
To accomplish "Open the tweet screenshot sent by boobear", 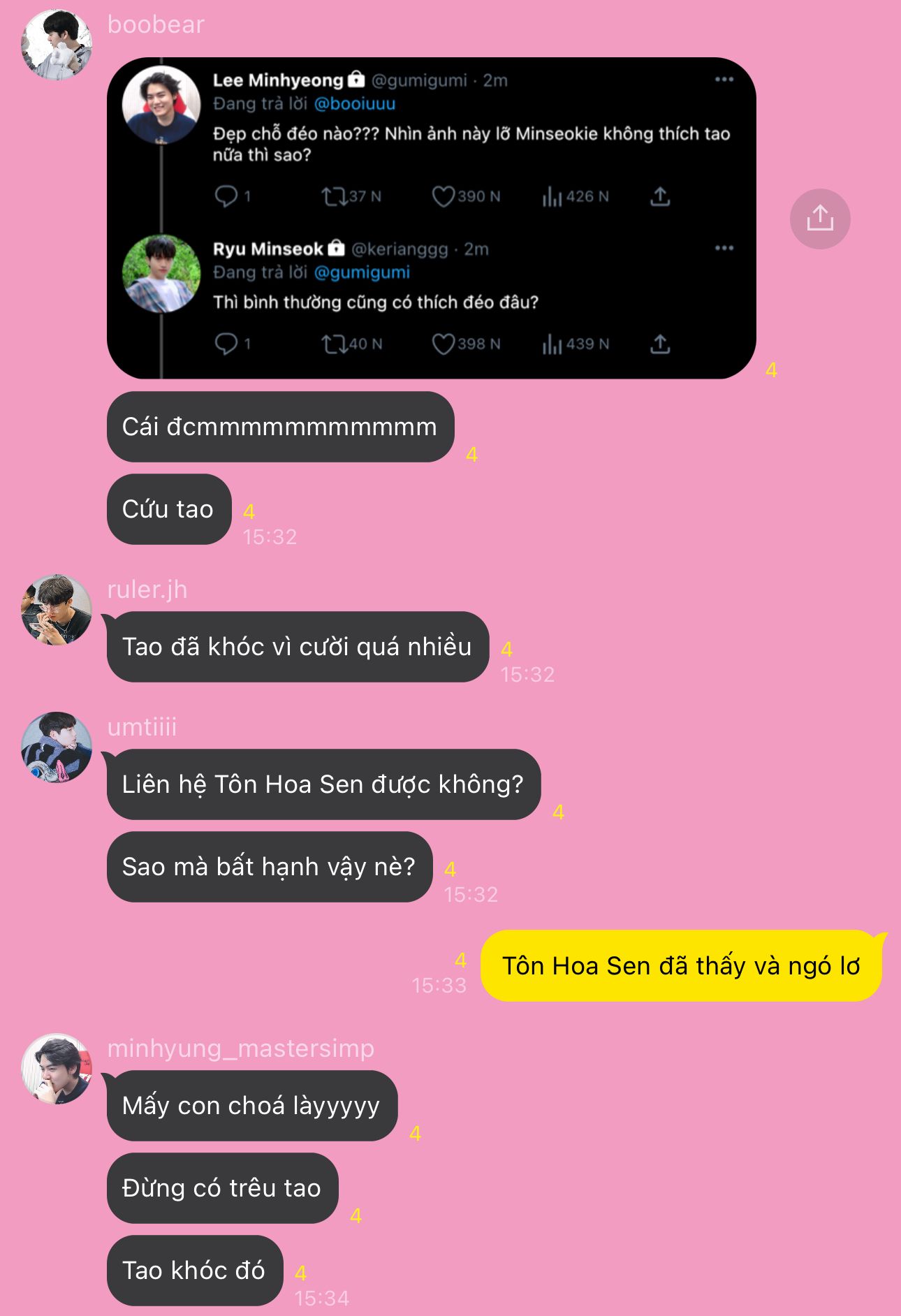I will coord(431,218).
